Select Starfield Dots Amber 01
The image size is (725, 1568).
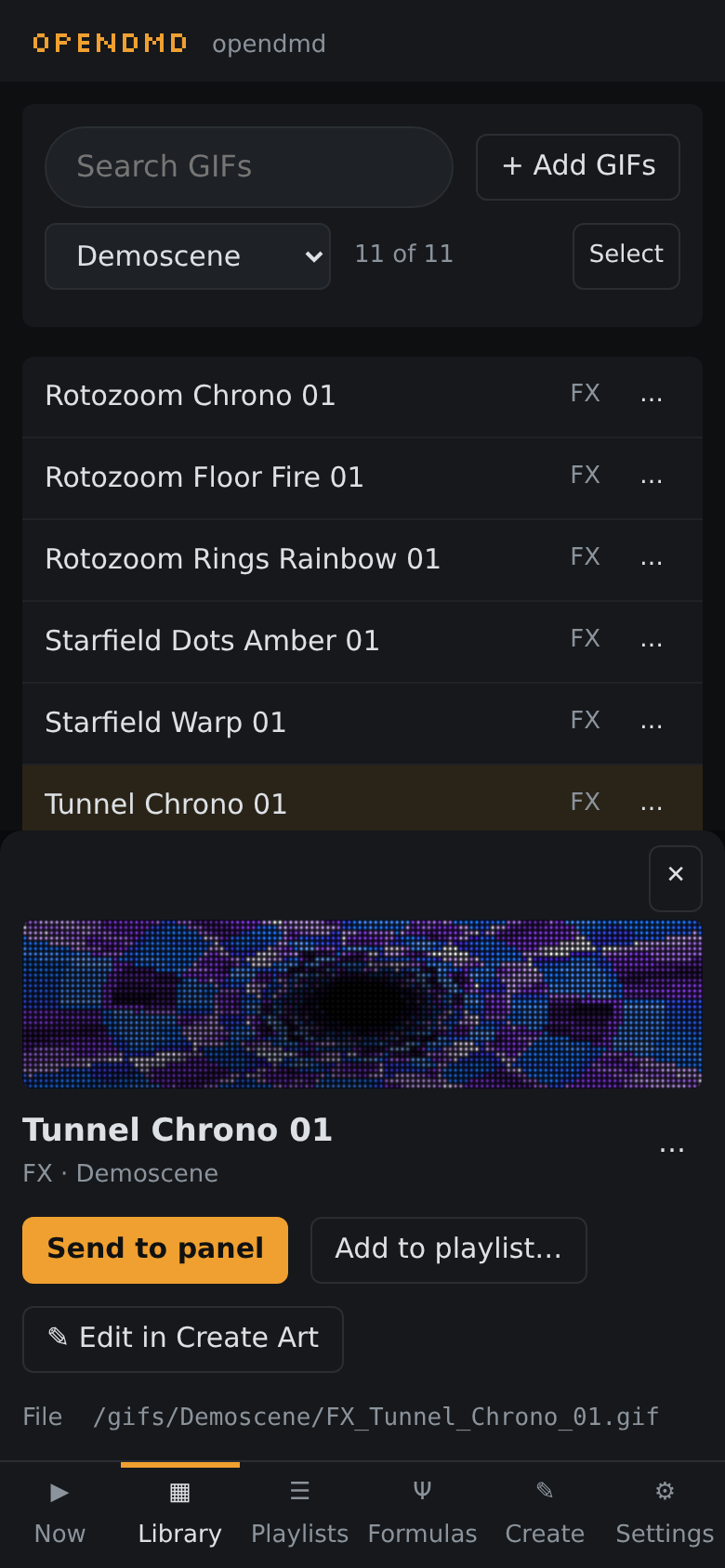pos(362,642)
